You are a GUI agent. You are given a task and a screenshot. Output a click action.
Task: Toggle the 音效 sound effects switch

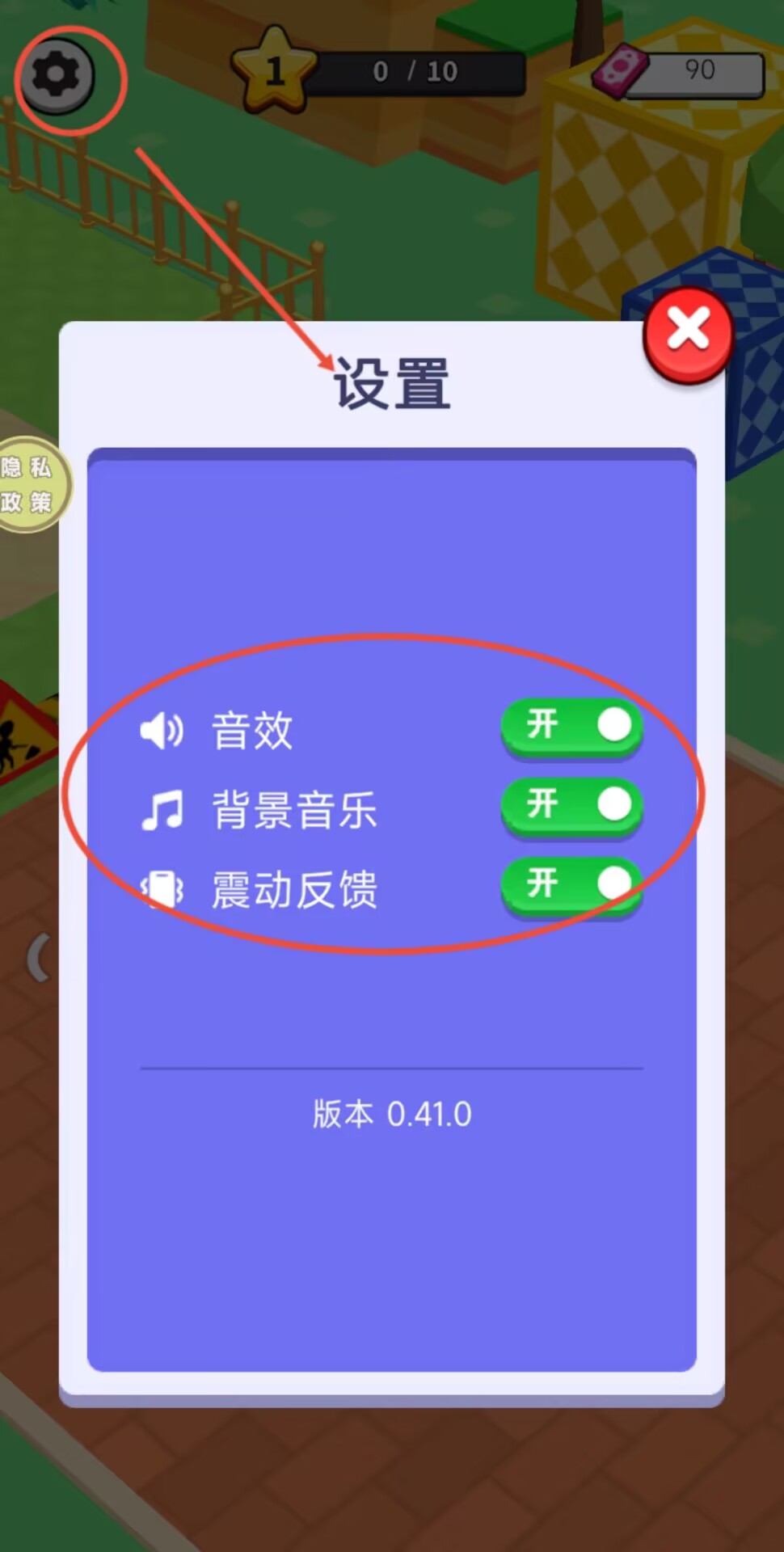[x=572, y=725]
